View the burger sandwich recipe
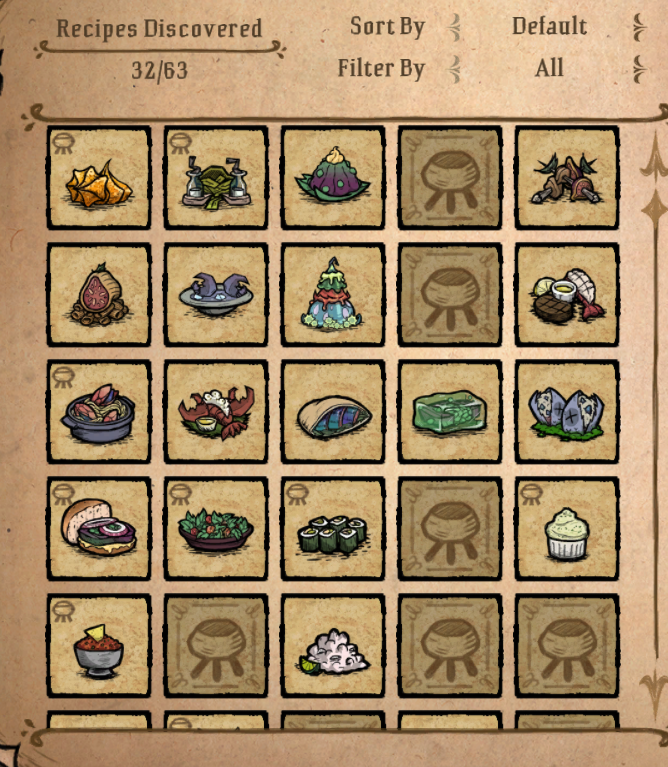Image resolution: width=668 pixels, height=767 pixels. (99, 529)
